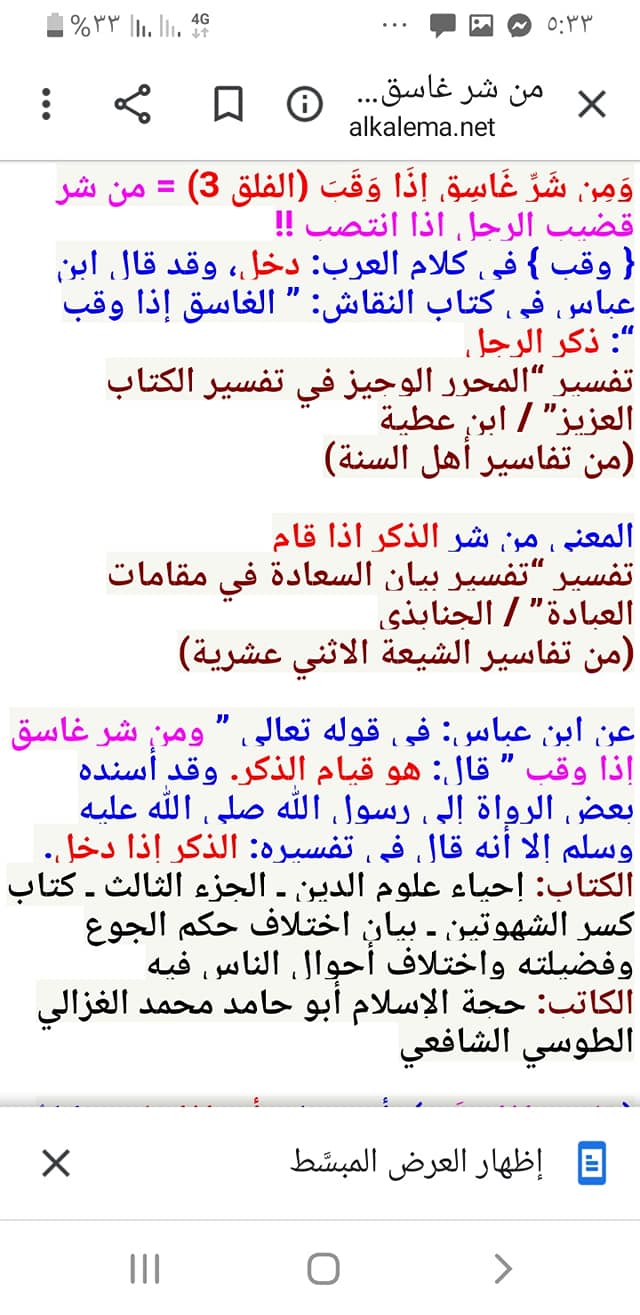Dismiss the simplified view banner
The image size is (640, 1315).
tap(56, 1163)
